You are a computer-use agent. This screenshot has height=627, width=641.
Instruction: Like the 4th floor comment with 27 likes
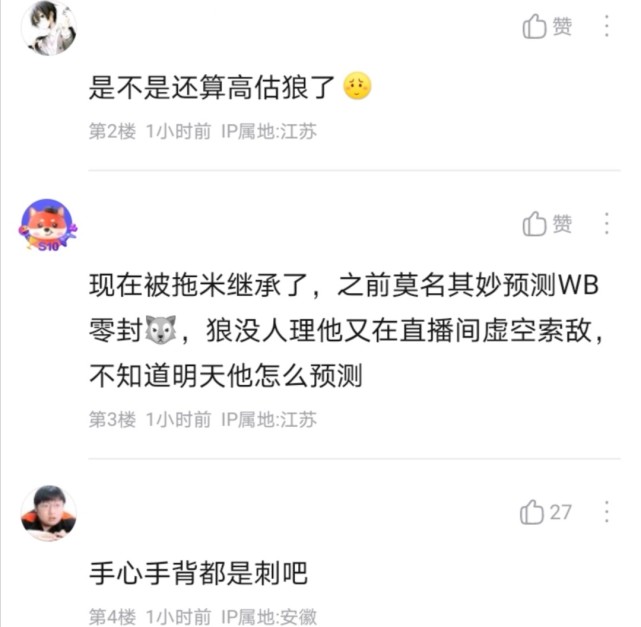pyautogui.click(x=546, y=512)
